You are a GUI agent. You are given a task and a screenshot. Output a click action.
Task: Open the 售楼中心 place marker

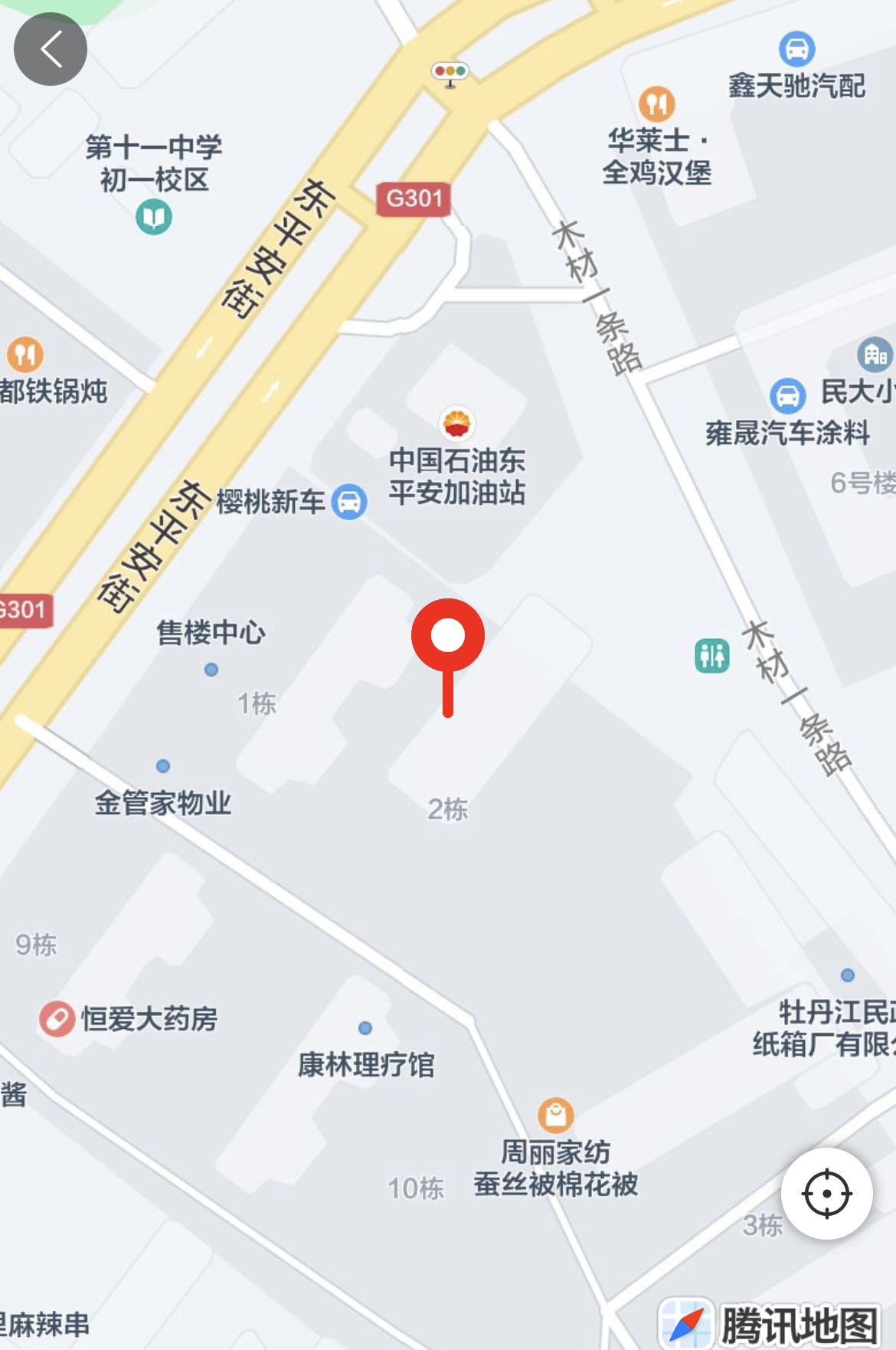coord(211,670)
